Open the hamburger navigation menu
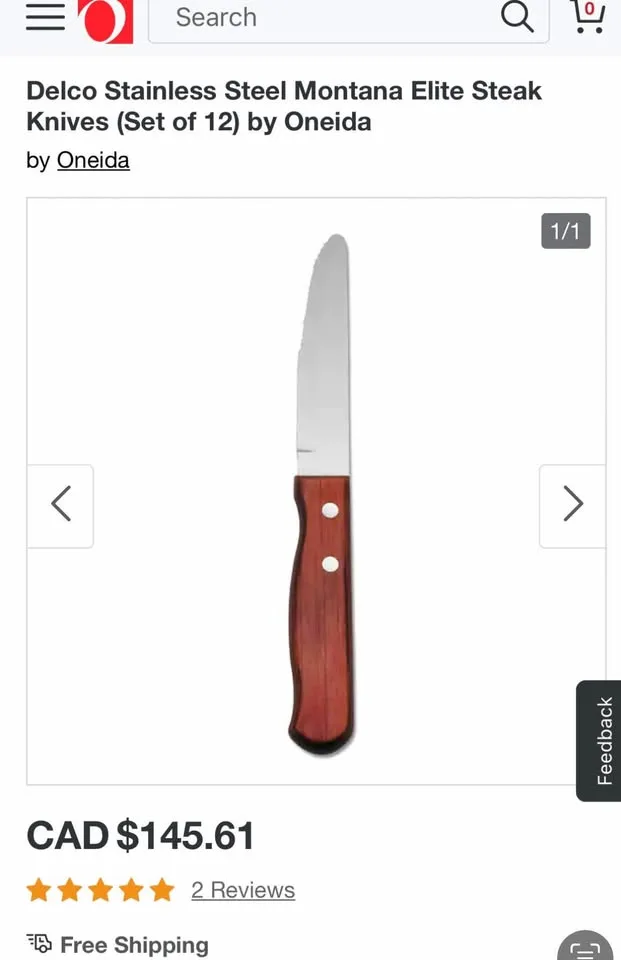The height and width of the screenshot is (960, 621). (x=45, y=18)
